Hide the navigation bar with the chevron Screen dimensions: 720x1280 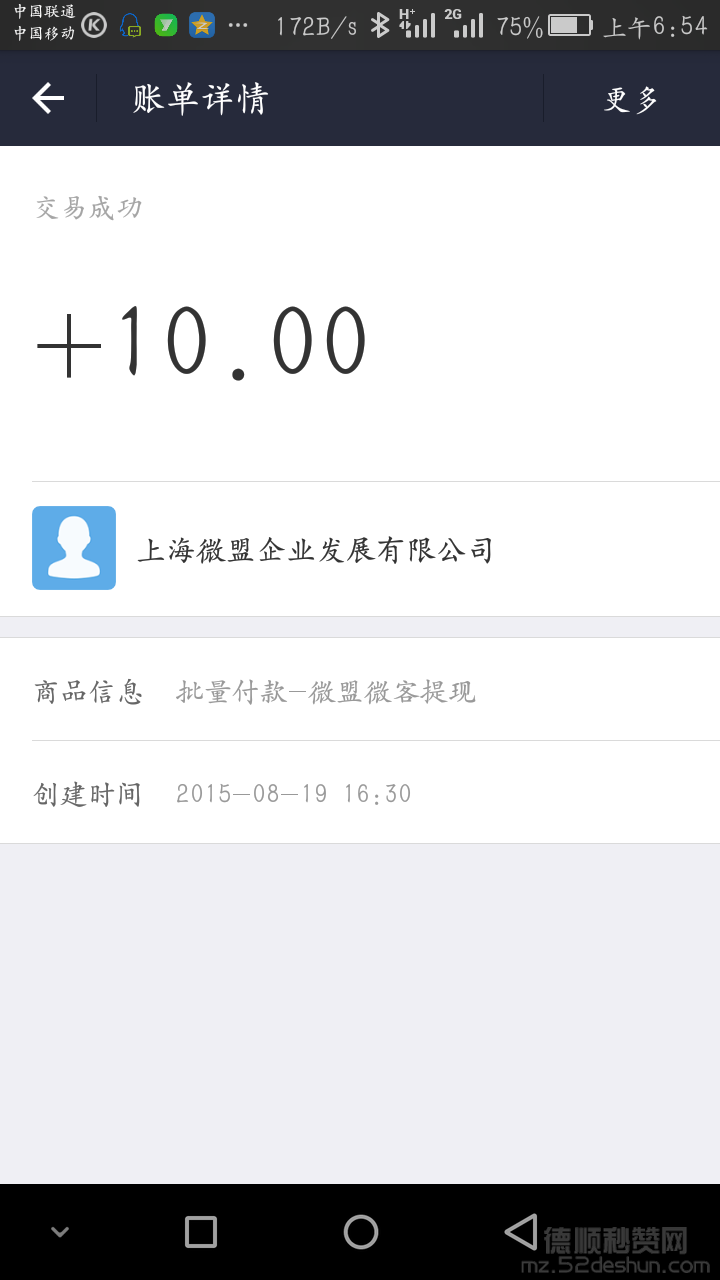click(60, 1232)
